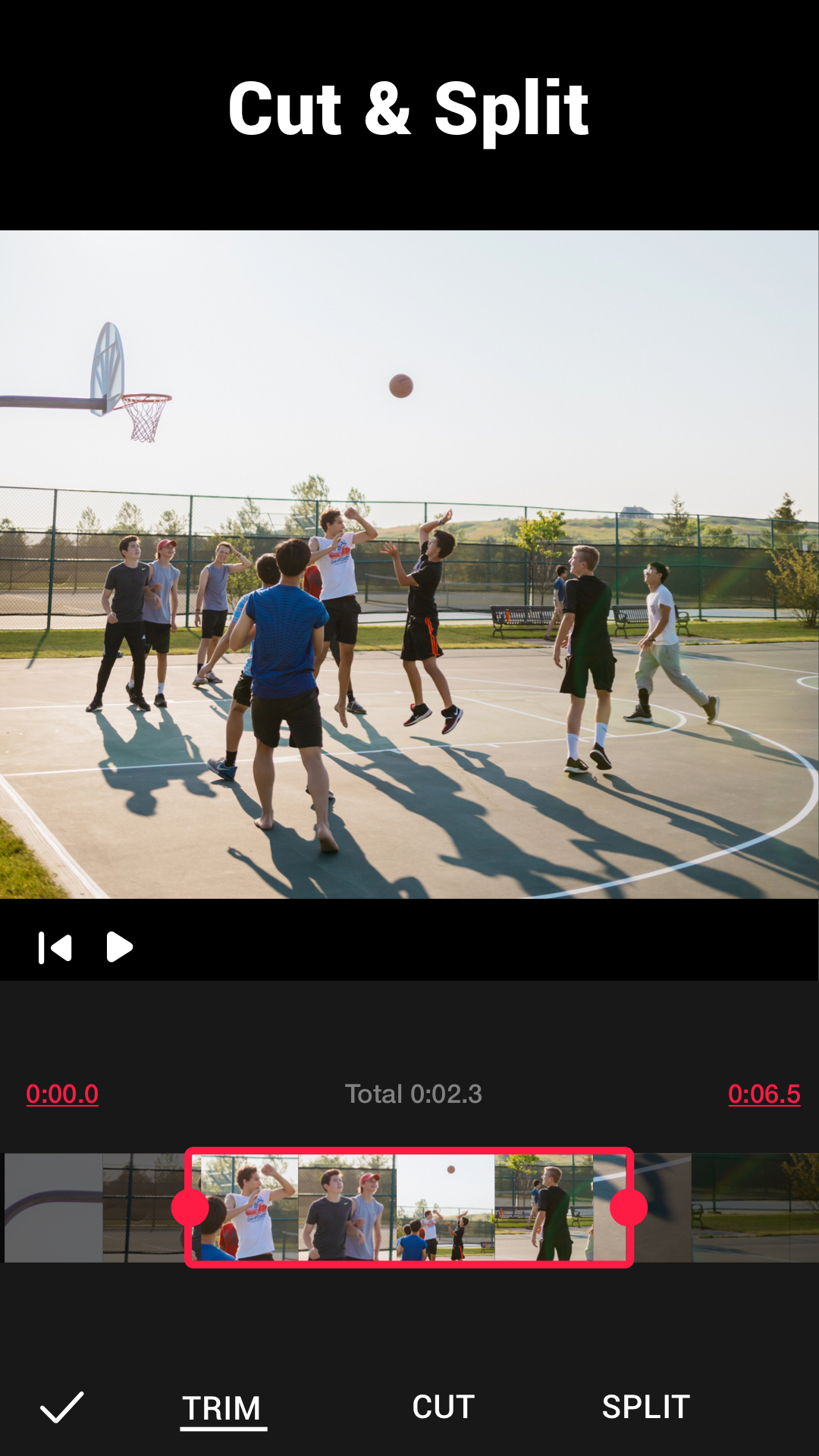The image size is (819, 1456).
Task: Switch to the SPLIT mode
Action: (x=646, y=1407)
